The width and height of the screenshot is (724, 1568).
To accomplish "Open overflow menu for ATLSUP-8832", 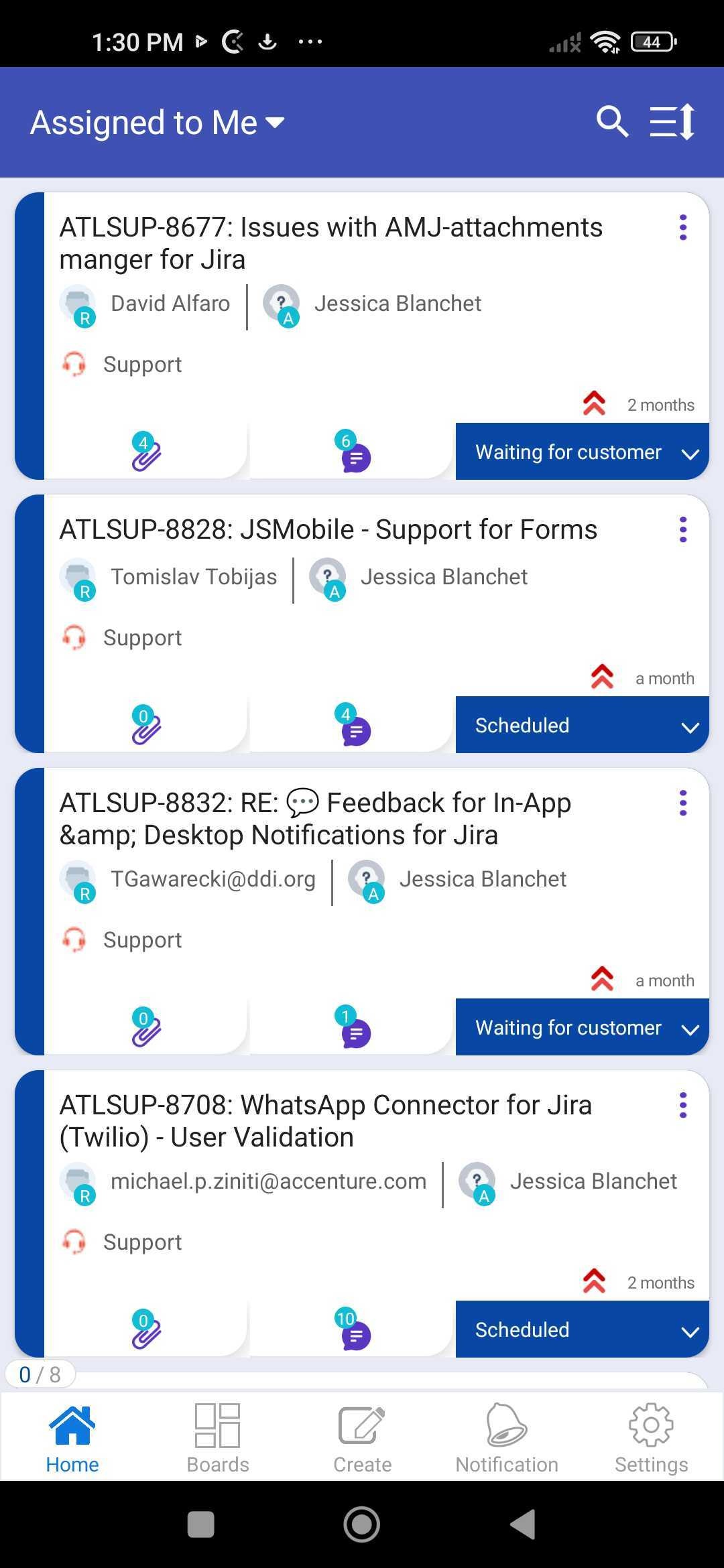I will [x=683, y=803].
